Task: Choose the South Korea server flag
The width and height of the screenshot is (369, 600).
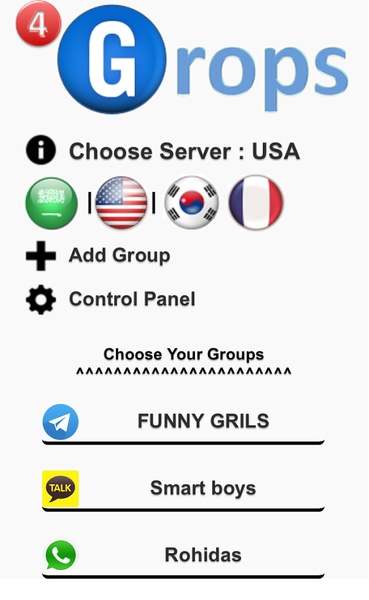Action: pyautogui.click(x=191, y=202)
